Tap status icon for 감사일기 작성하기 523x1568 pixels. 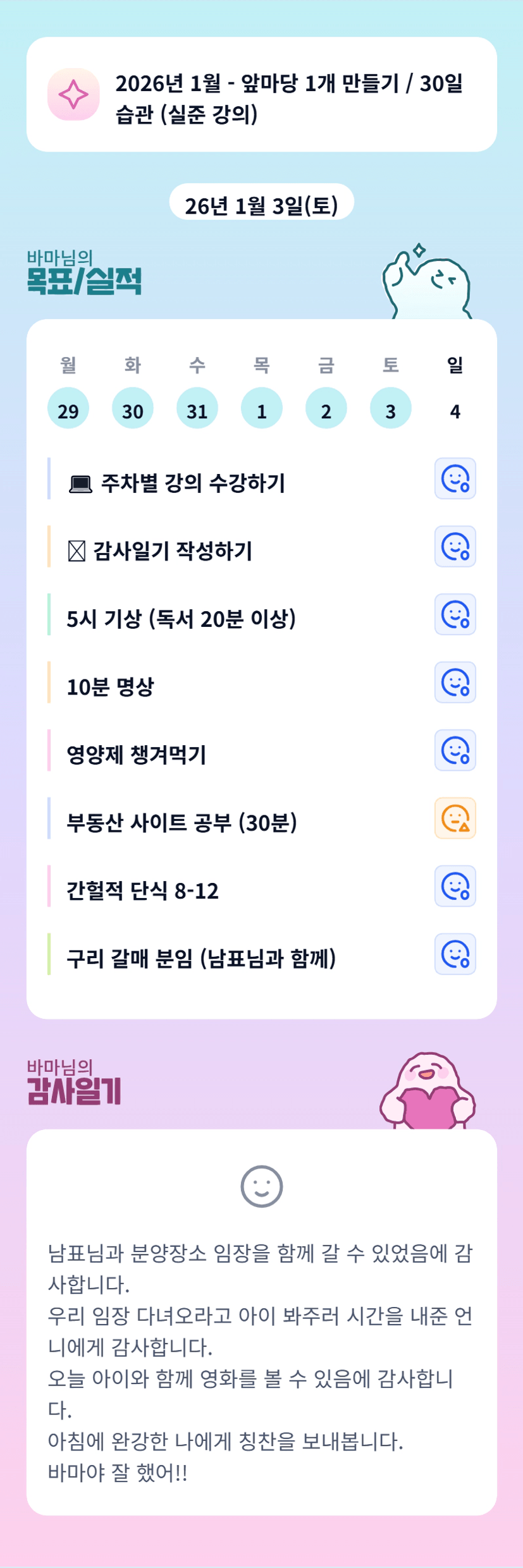pyautogui.click(x=455, y=547)
